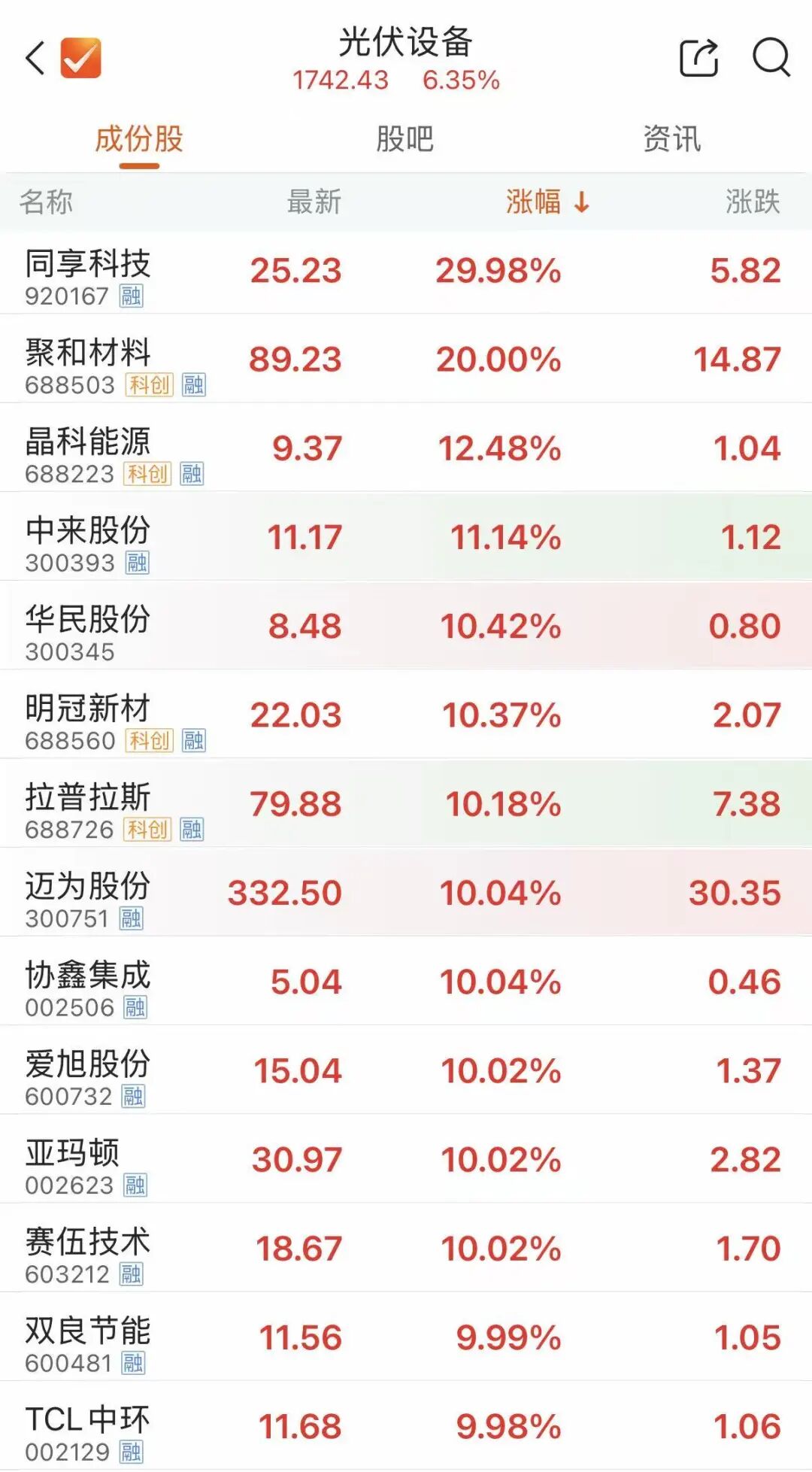Sort list by 涨跌 column
This screenshot has width=812, height=1472.
(752, 202)
